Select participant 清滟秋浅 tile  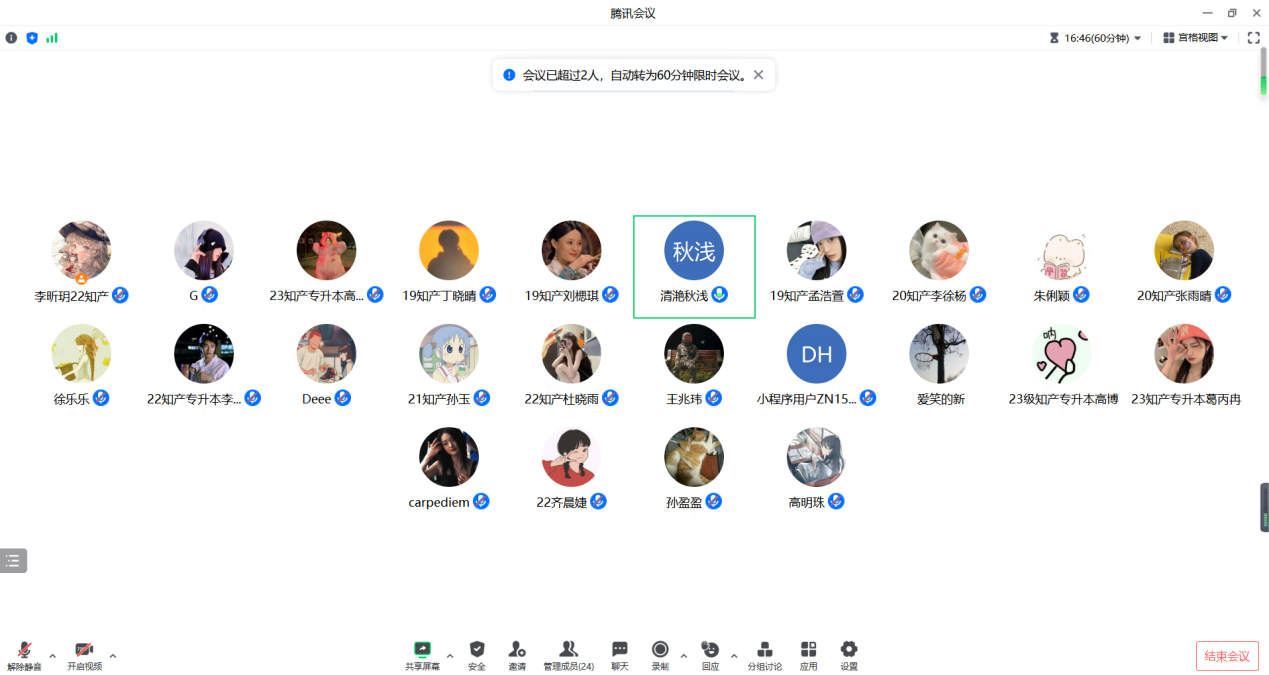pos(694,266)
